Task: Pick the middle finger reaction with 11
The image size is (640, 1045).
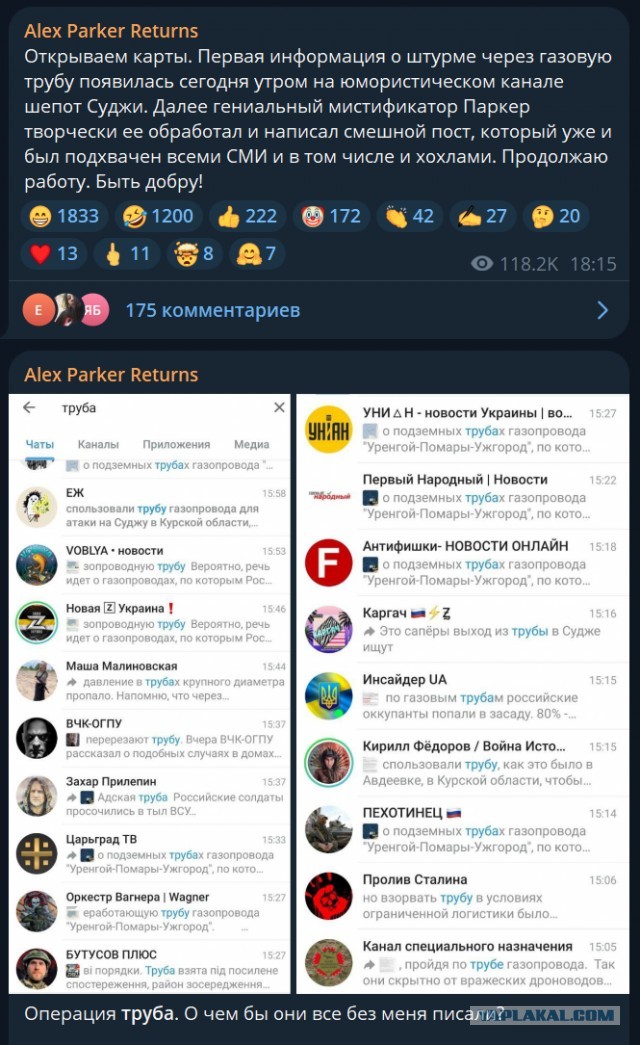Action: 126,253
